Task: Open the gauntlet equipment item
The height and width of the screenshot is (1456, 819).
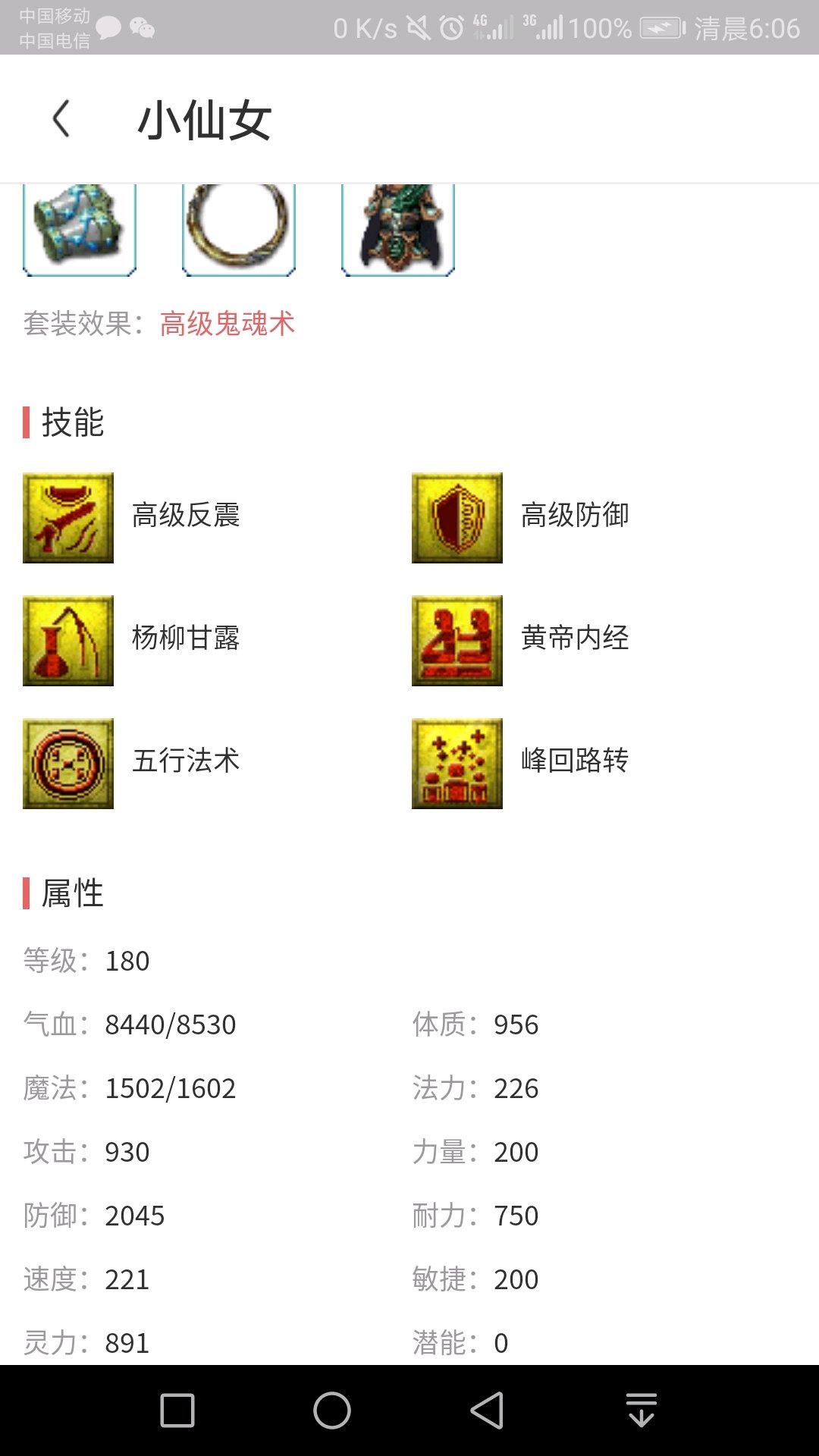Action: point(80,230)
